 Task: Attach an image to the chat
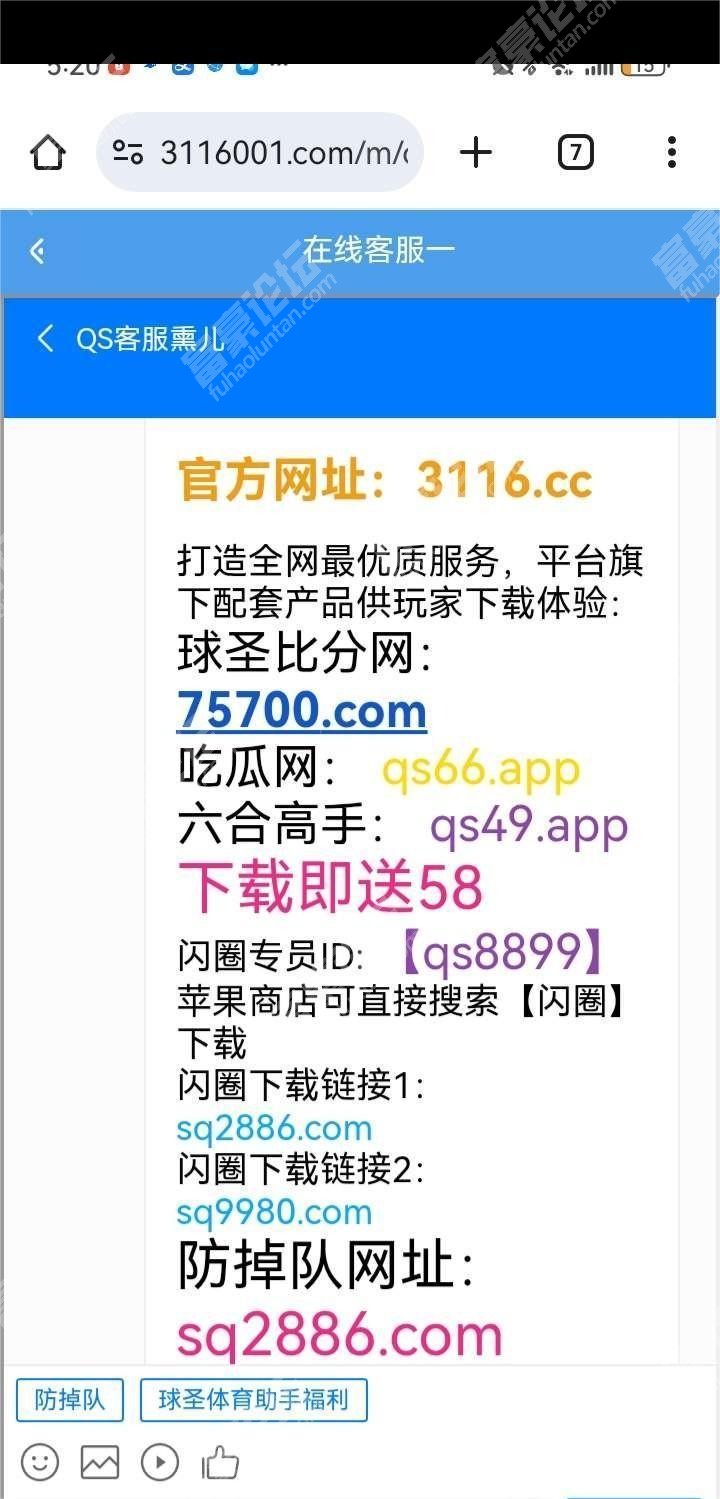click(100, 1463)
